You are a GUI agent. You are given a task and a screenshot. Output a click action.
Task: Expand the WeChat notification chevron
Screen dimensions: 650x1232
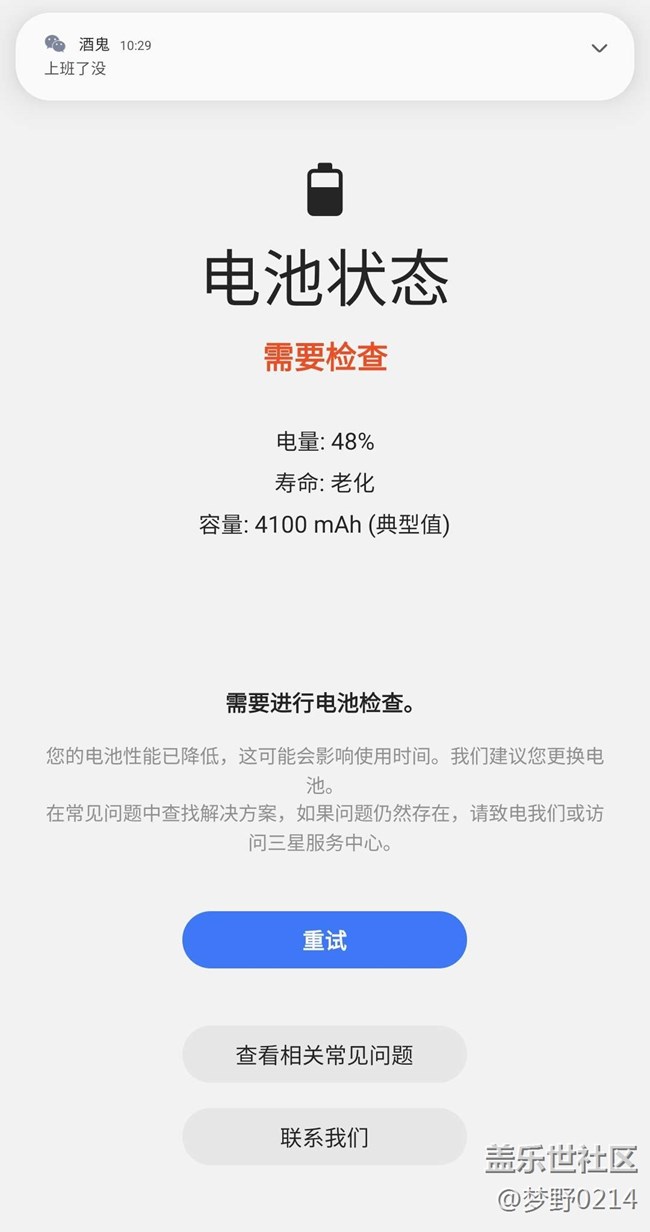599,48
